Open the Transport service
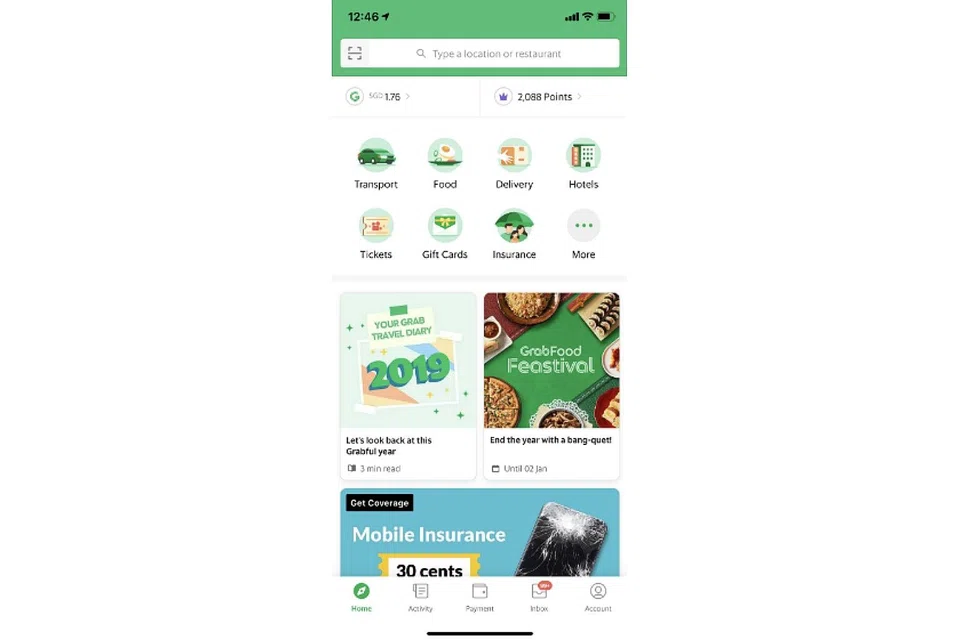960x640 pixels. [x=376, y=164]
